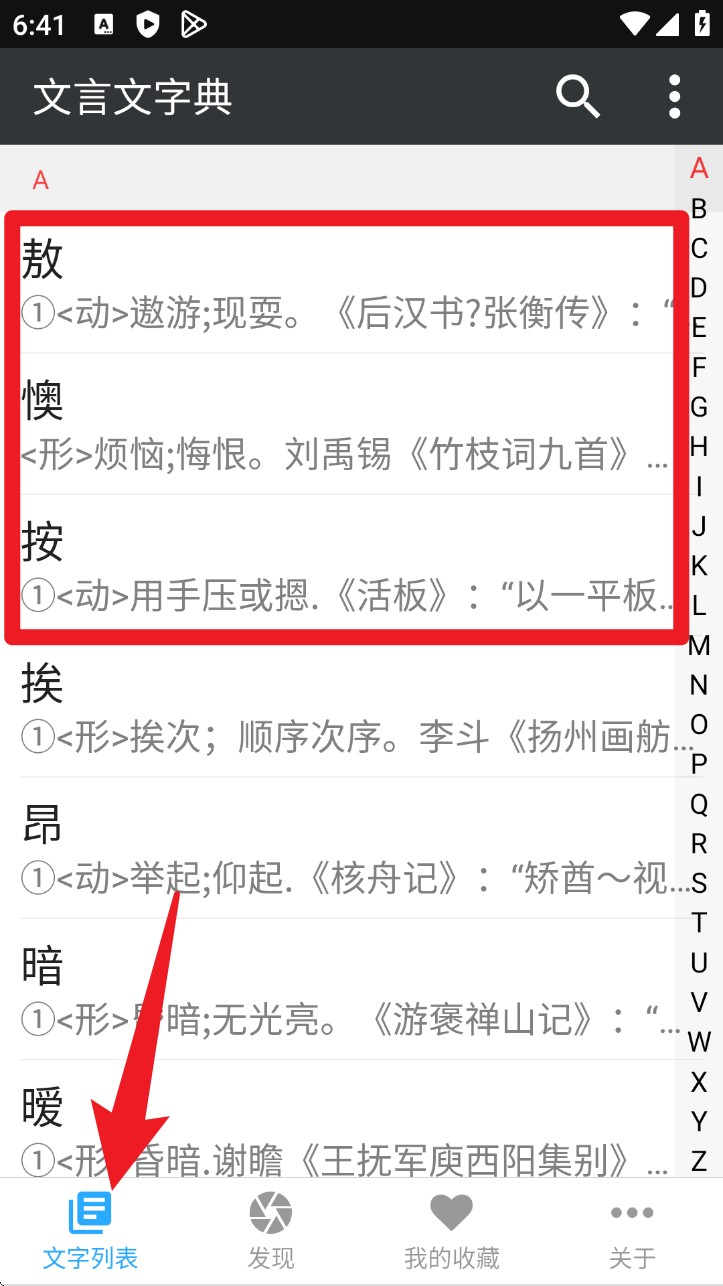Screen dimensions: 723x1286
Task: Open the entry for 挨
Action: click(347, 707)
